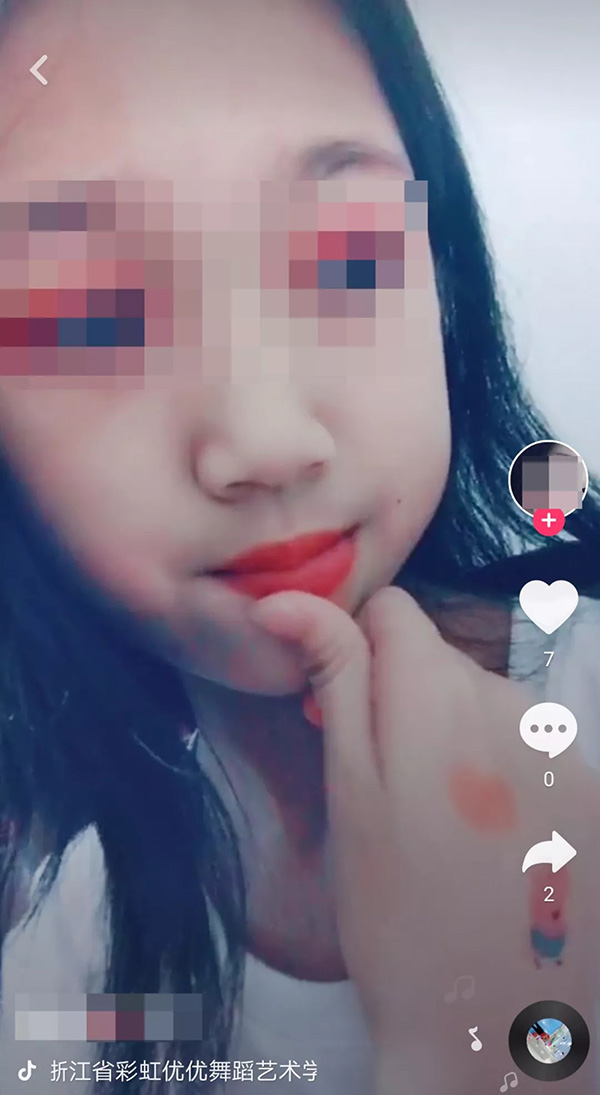Go back using the top arrow
The height and width of the screenshot is (1095, 600).
pyautogui.click(x=39, y=70)
